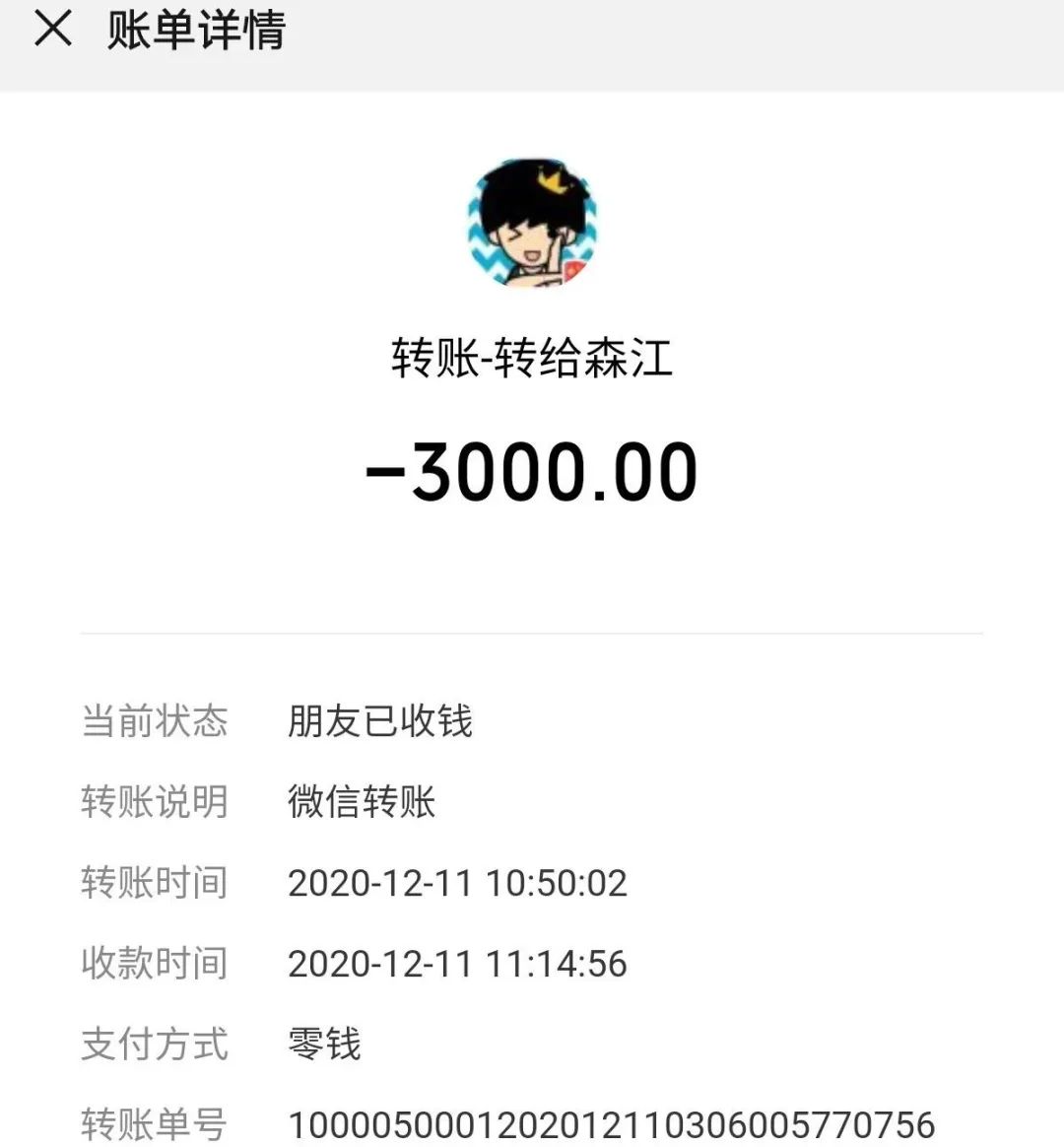Tap the header bar close cross
Screen dimensions: 1064x1147
point(51,30)
